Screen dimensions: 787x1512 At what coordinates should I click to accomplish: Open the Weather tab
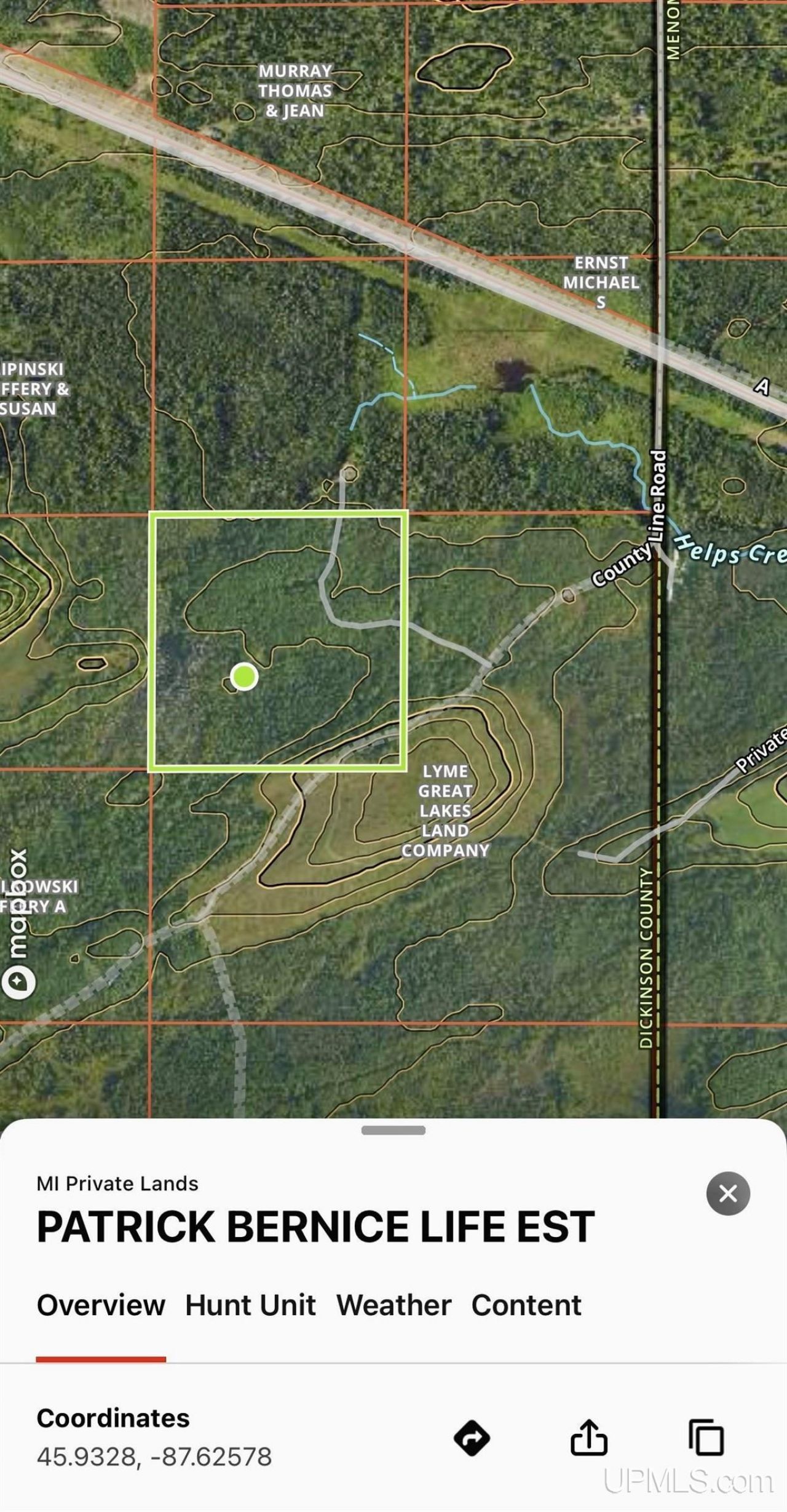pos(393,1305)
